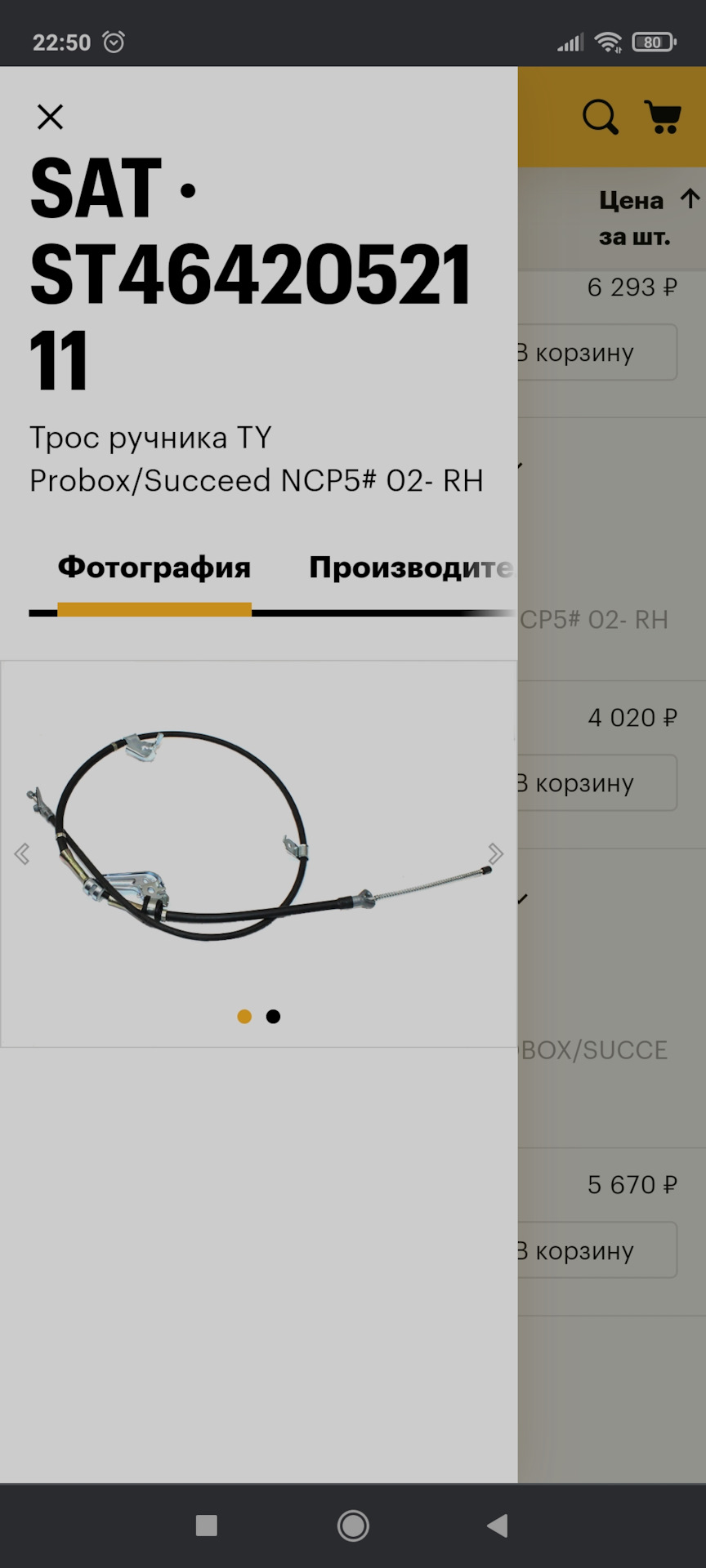This screenshot has height=1568, width=706.
Task: Add the 6 293 ₽ item to cart
Action: [x=597, y=352]
